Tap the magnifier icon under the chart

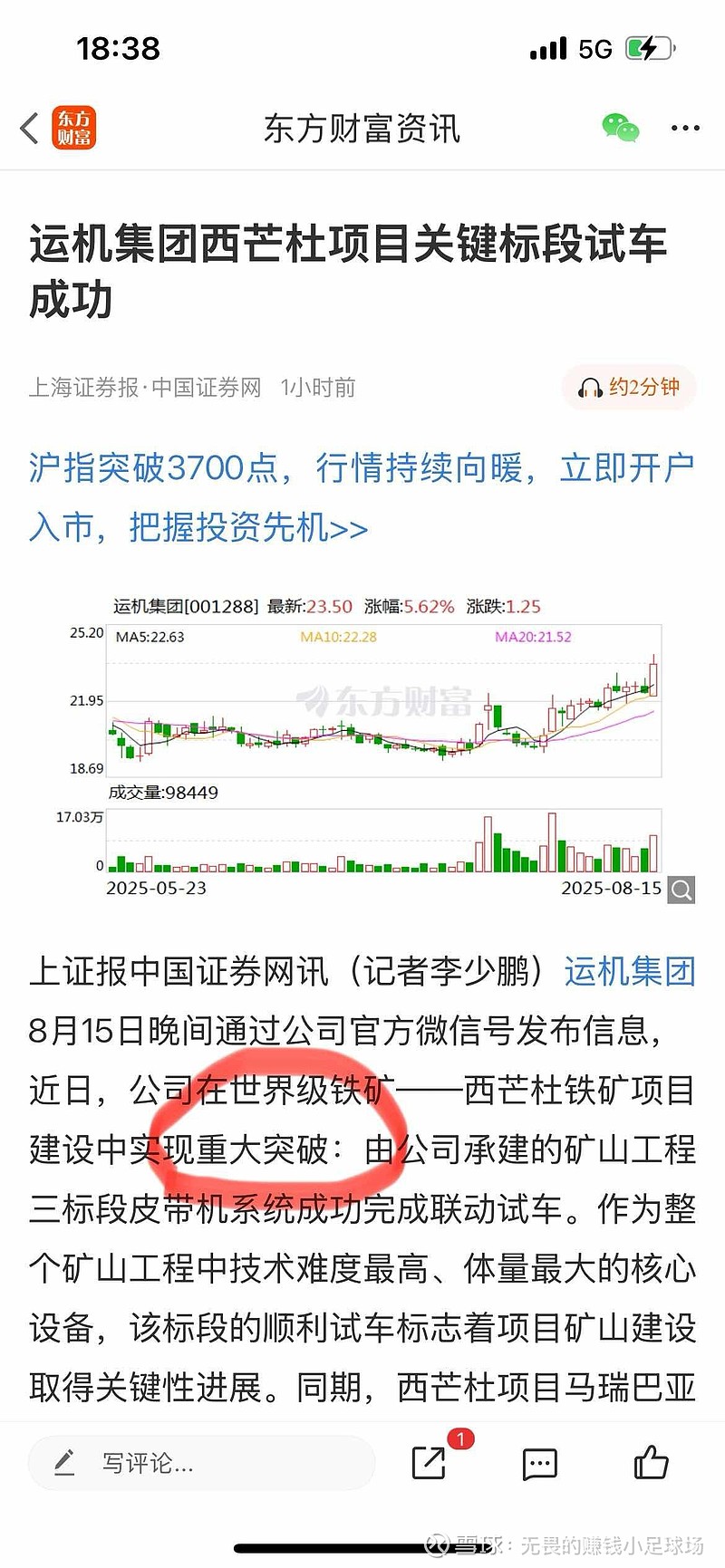click(681, 890)
